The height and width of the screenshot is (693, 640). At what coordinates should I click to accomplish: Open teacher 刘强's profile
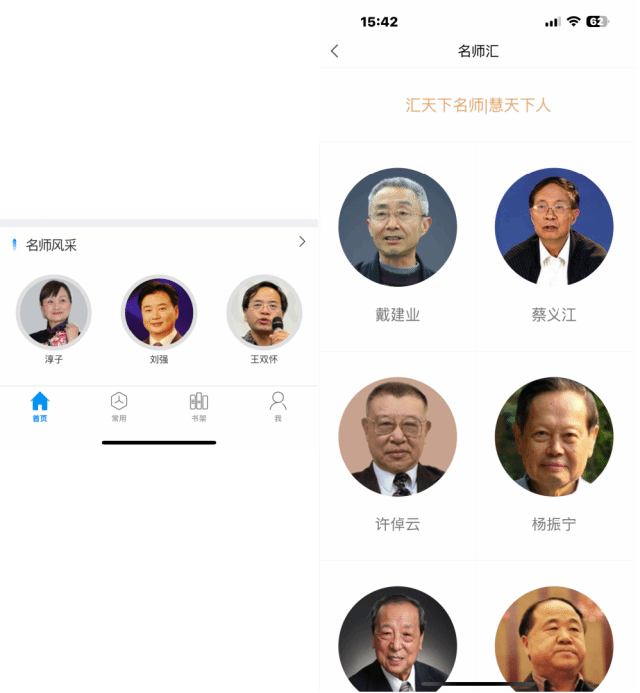[159, 312]
